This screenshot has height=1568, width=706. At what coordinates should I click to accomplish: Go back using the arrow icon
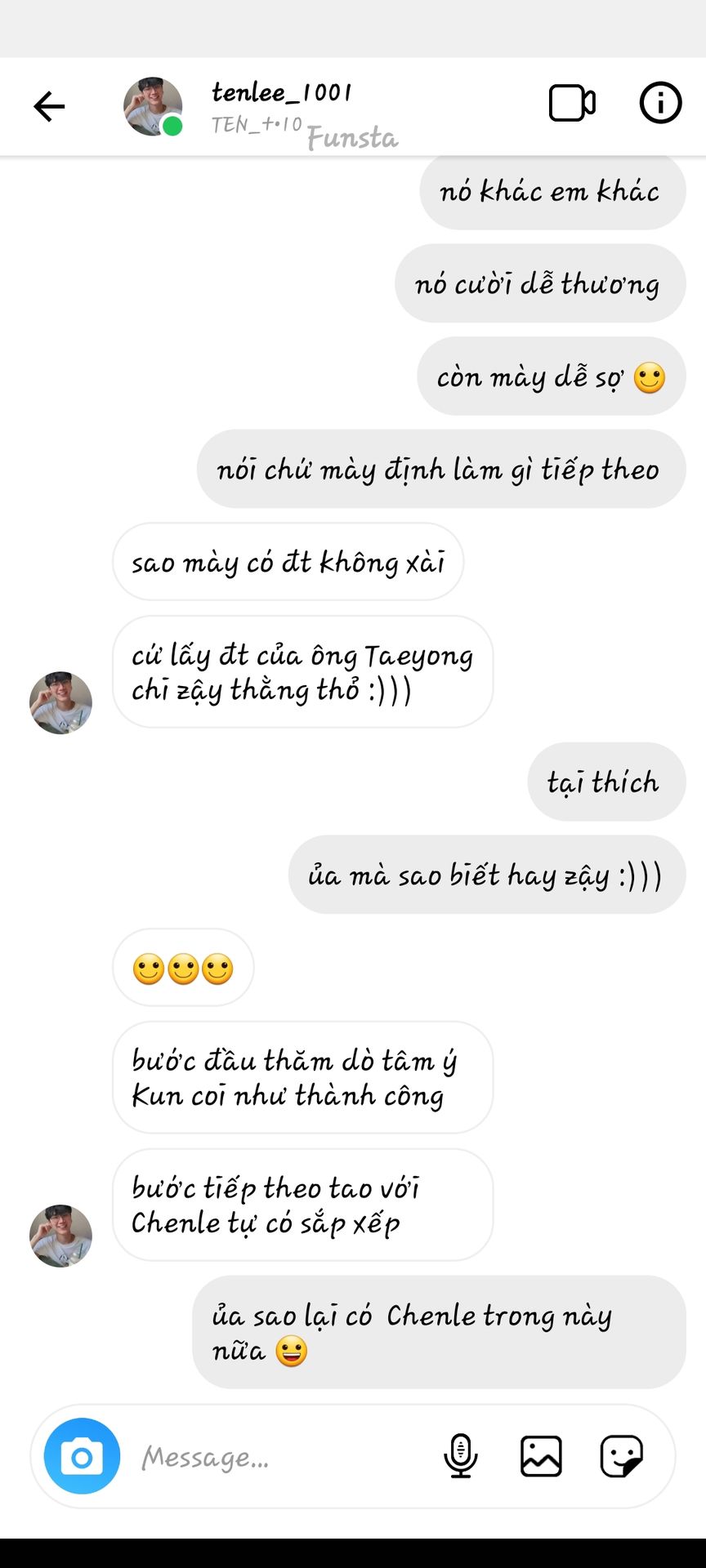(49, 106)
